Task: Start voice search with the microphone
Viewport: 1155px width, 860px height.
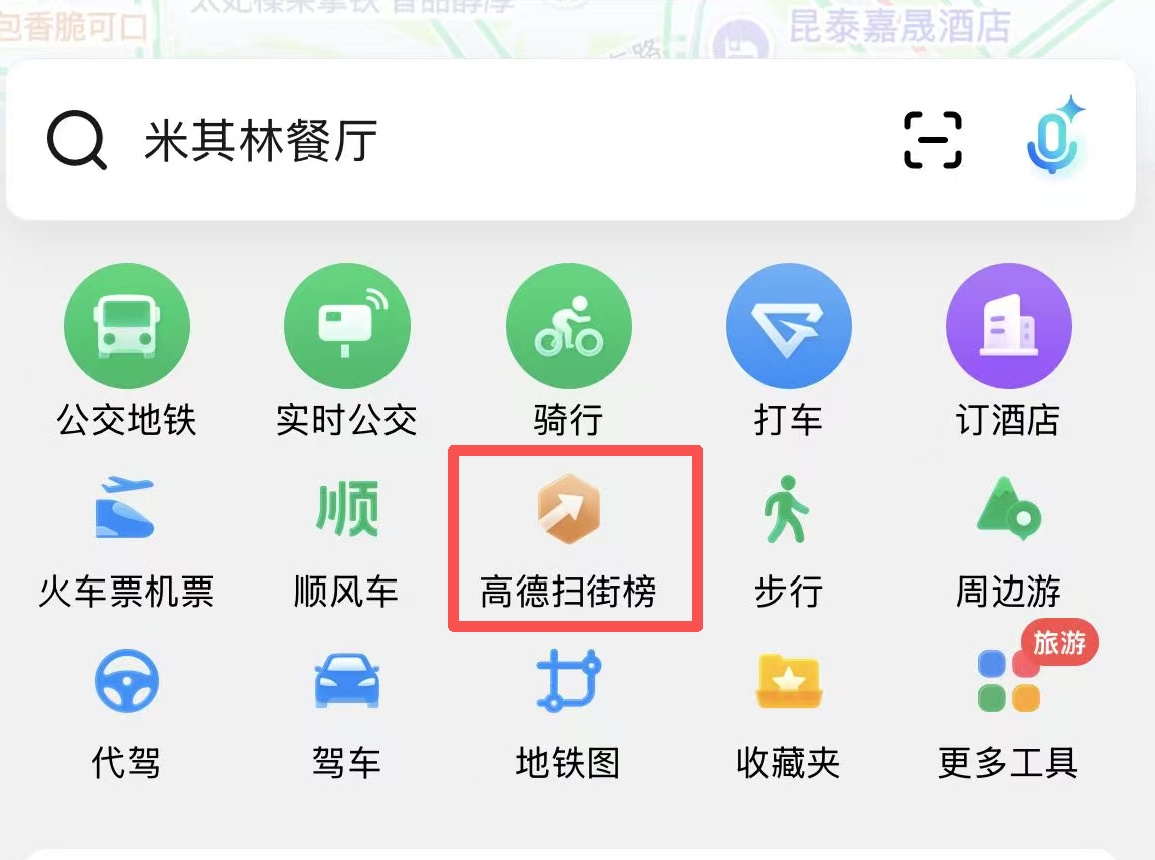Action: click(x=1055, y=135)
